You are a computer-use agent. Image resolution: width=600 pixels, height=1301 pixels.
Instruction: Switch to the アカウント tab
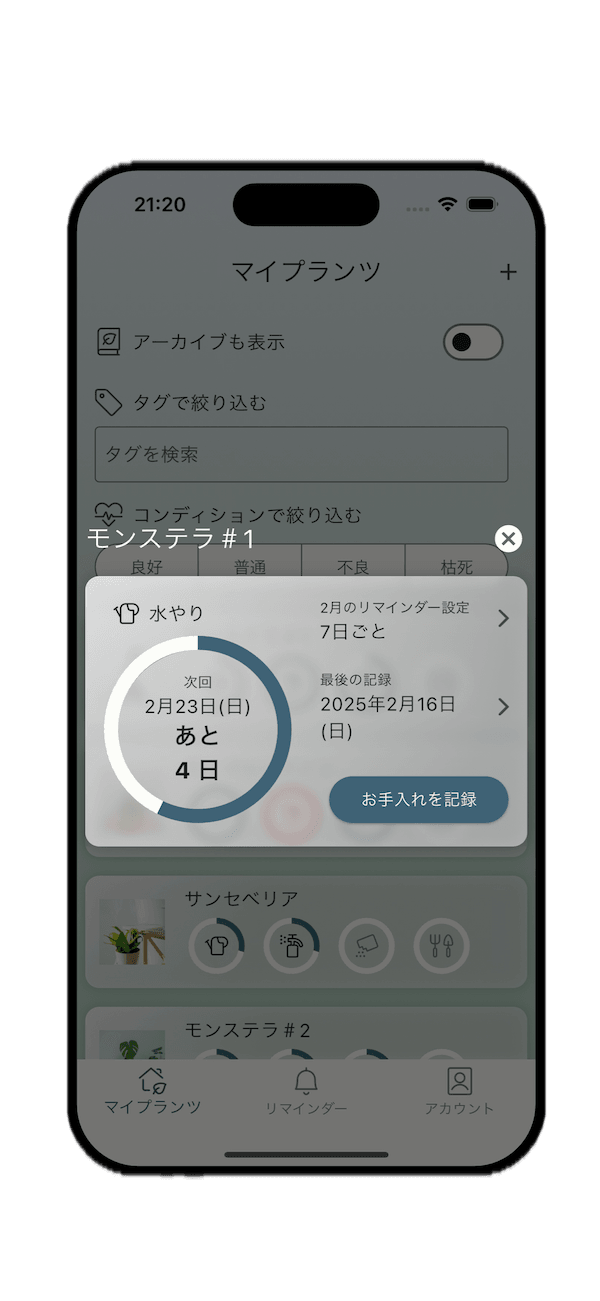pos(459,1092)
